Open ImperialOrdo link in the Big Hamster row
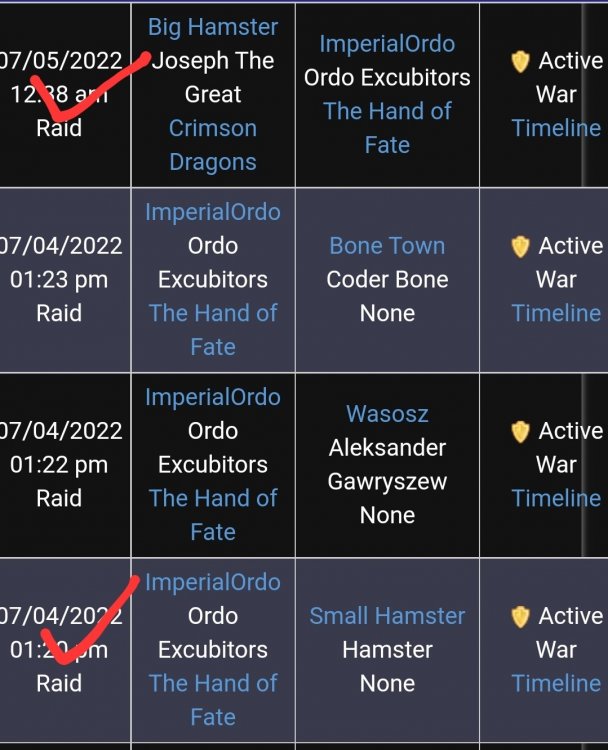608x750 pixels. click(387, 44)
